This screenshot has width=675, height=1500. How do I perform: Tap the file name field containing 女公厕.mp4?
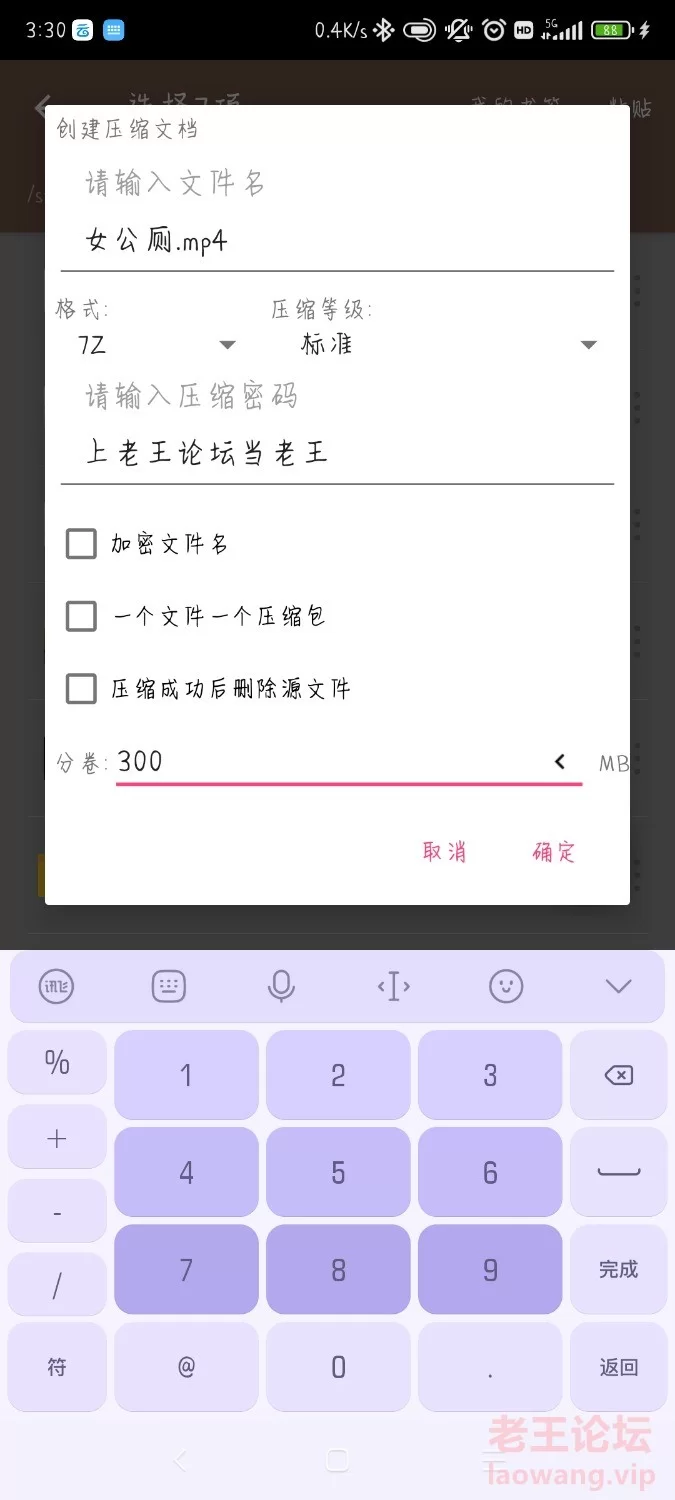click(336, 242)
